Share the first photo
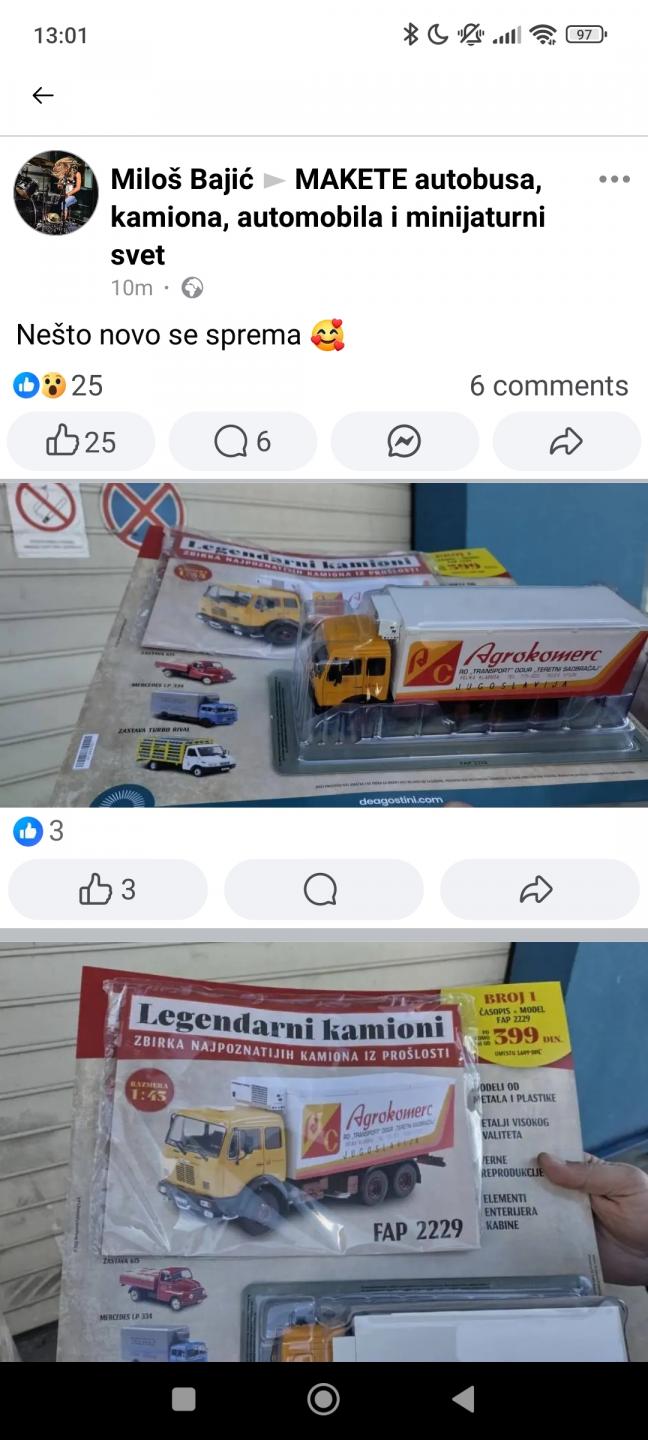Screen dimensions: 648x1440 540,889
